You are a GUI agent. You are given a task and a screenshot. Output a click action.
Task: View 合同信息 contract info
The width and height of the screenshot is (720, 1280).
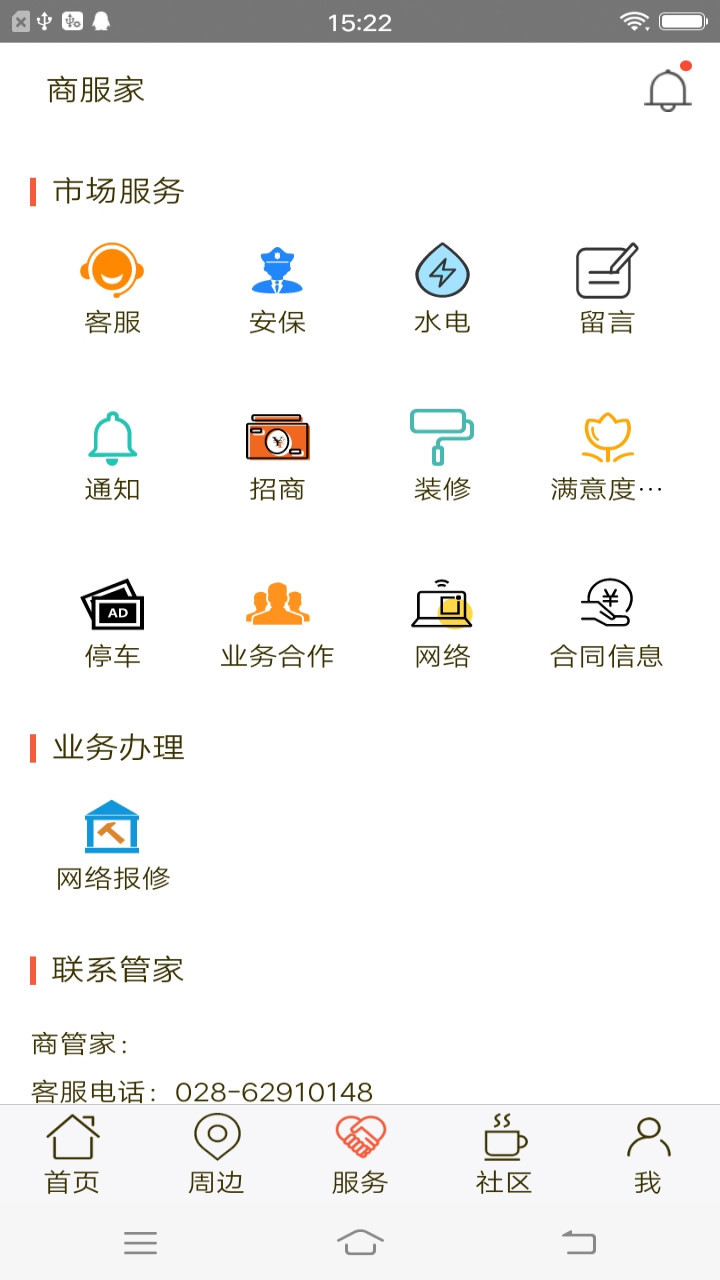pyautogui.click(x=607, y=624)
